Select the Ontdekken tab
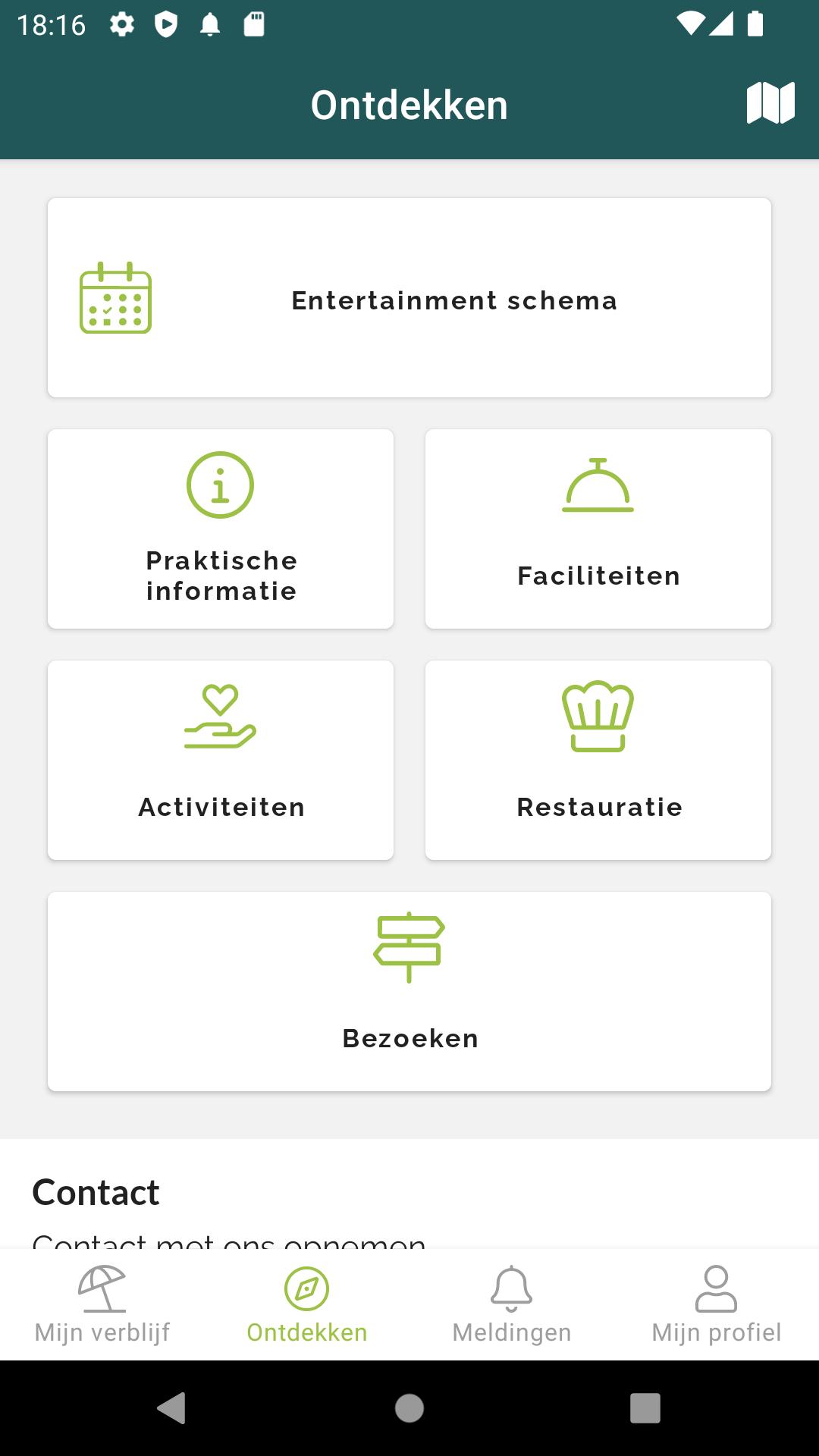Screen dimensions: 819x1456 (x=307, y=1304)
